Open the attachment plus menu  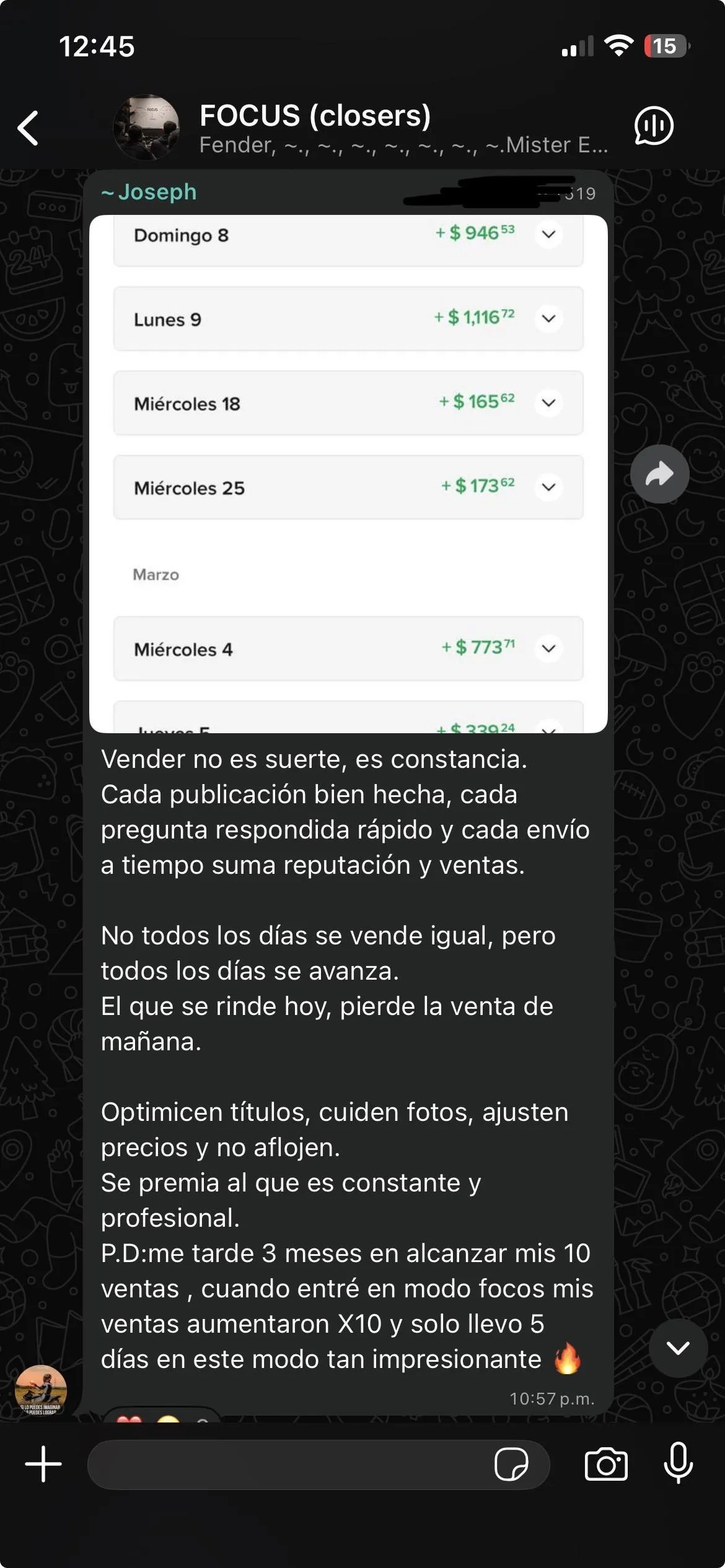(x=43, y=1464)
